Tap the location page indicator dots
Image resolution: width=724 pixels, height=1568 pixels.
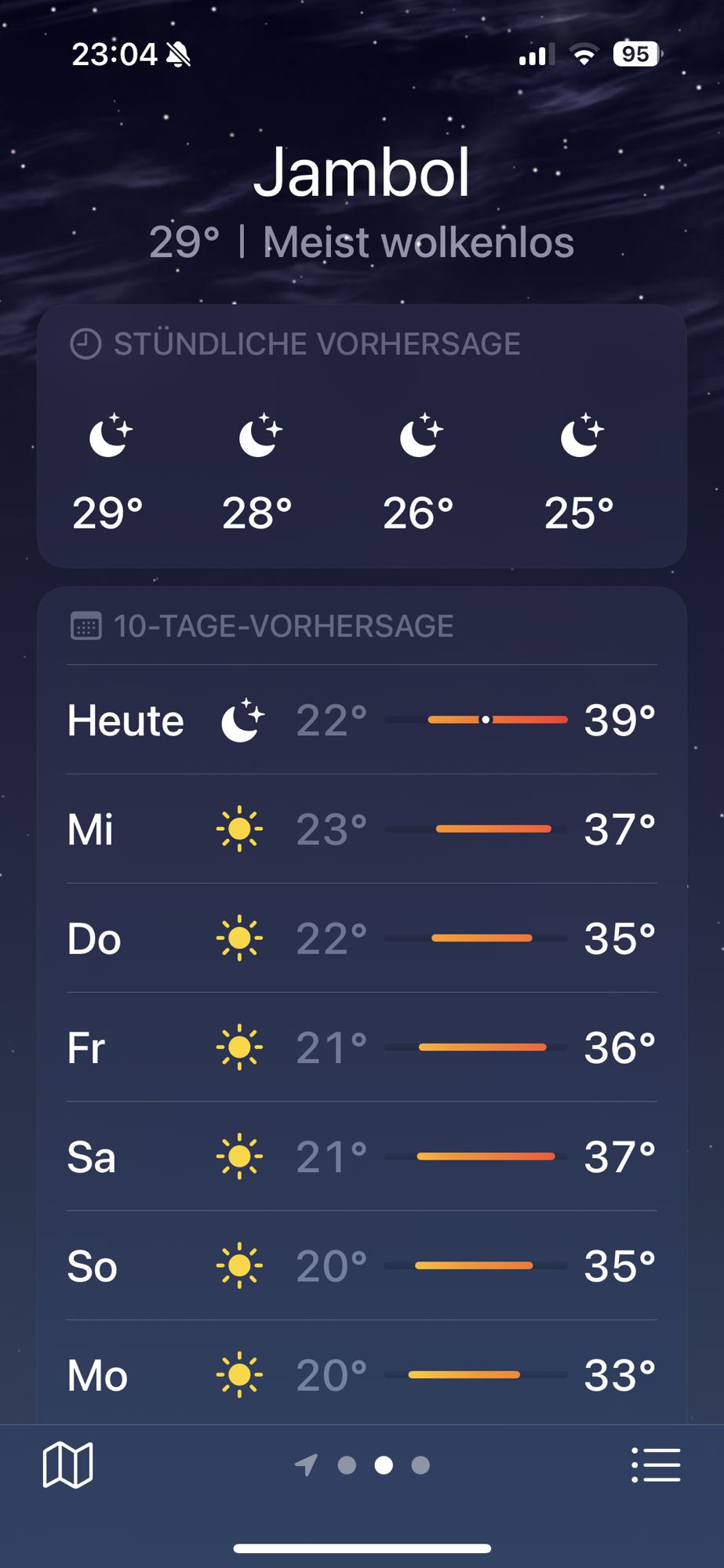(x=363, y=1465)
